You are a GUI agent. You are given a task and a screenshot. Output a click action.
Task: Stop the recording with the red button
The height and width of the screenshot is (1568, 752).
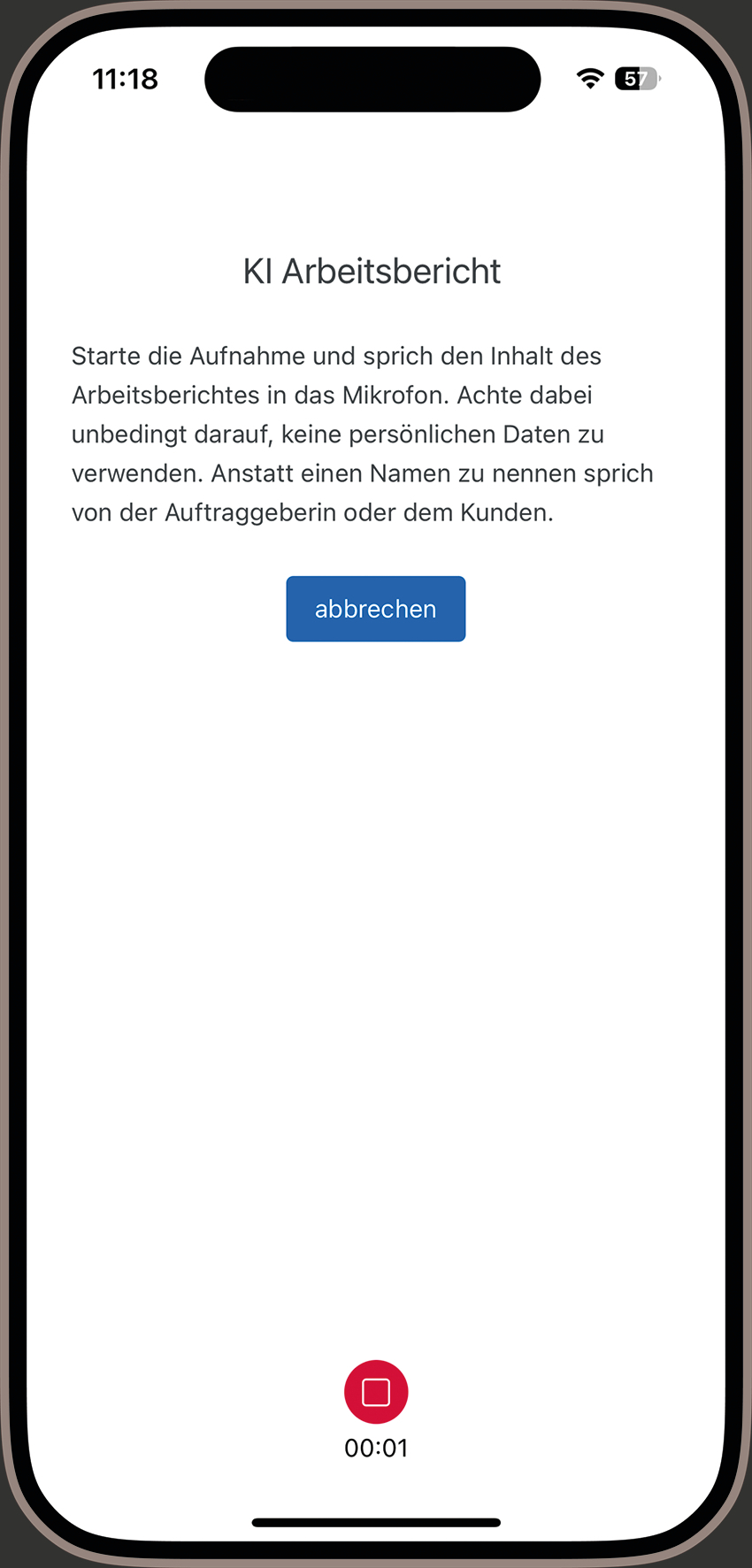pos(376,1392)
